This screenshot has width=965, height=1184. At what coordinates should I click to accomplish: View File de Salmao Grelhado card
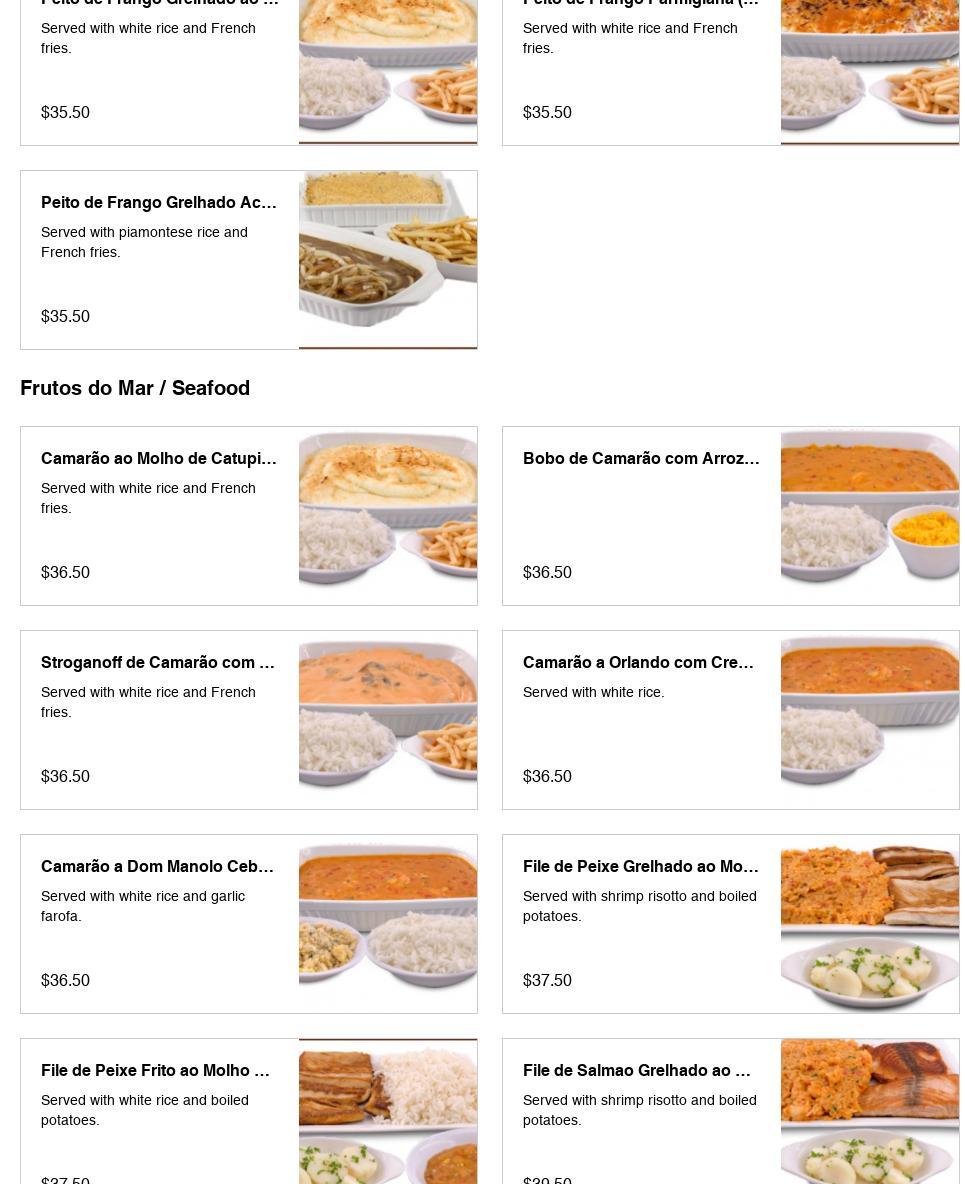click(x=637, y=1071)
